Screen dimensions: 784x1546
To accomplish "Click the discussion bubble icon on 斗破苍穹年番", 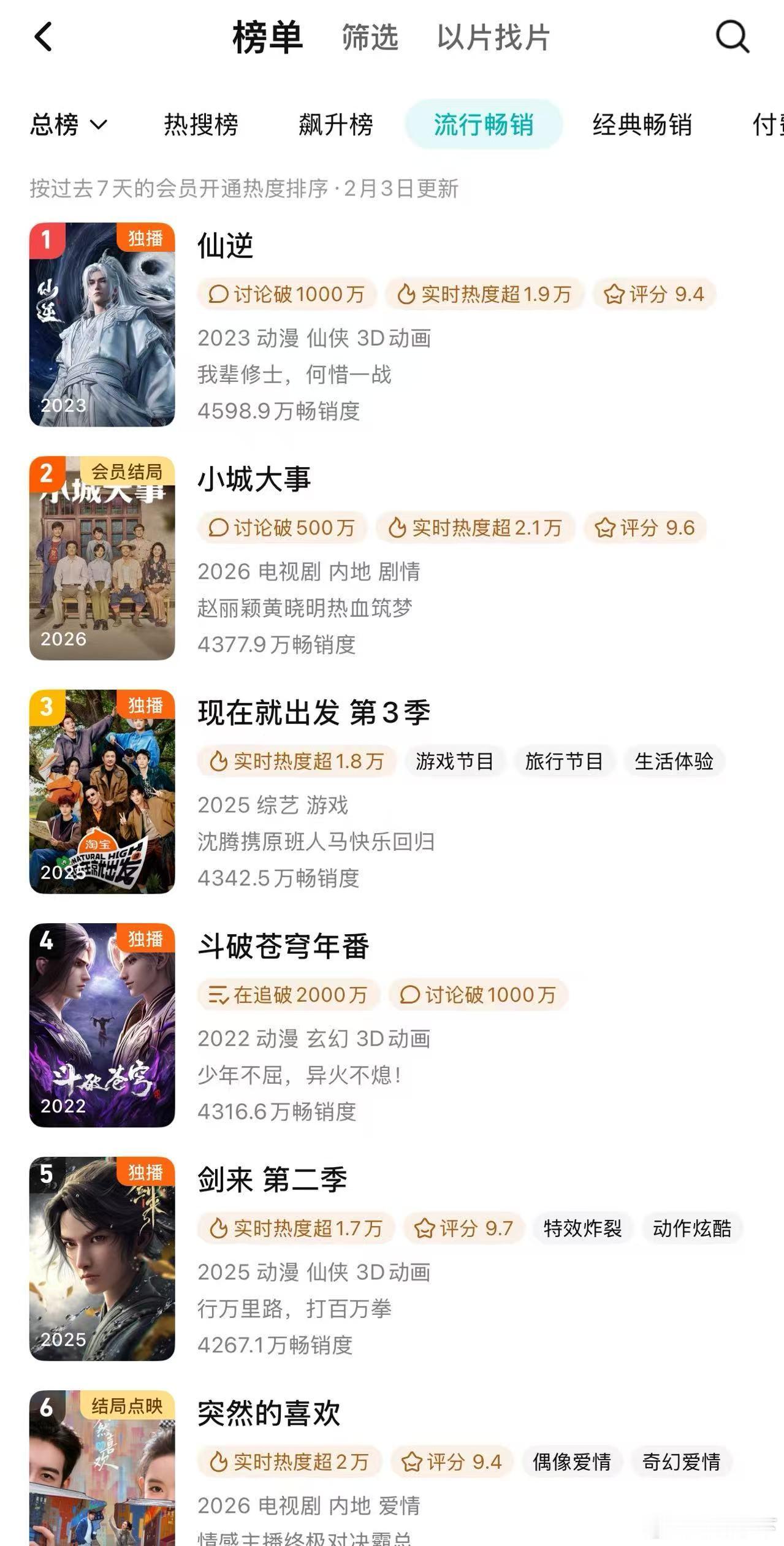I will click(409, 995).
